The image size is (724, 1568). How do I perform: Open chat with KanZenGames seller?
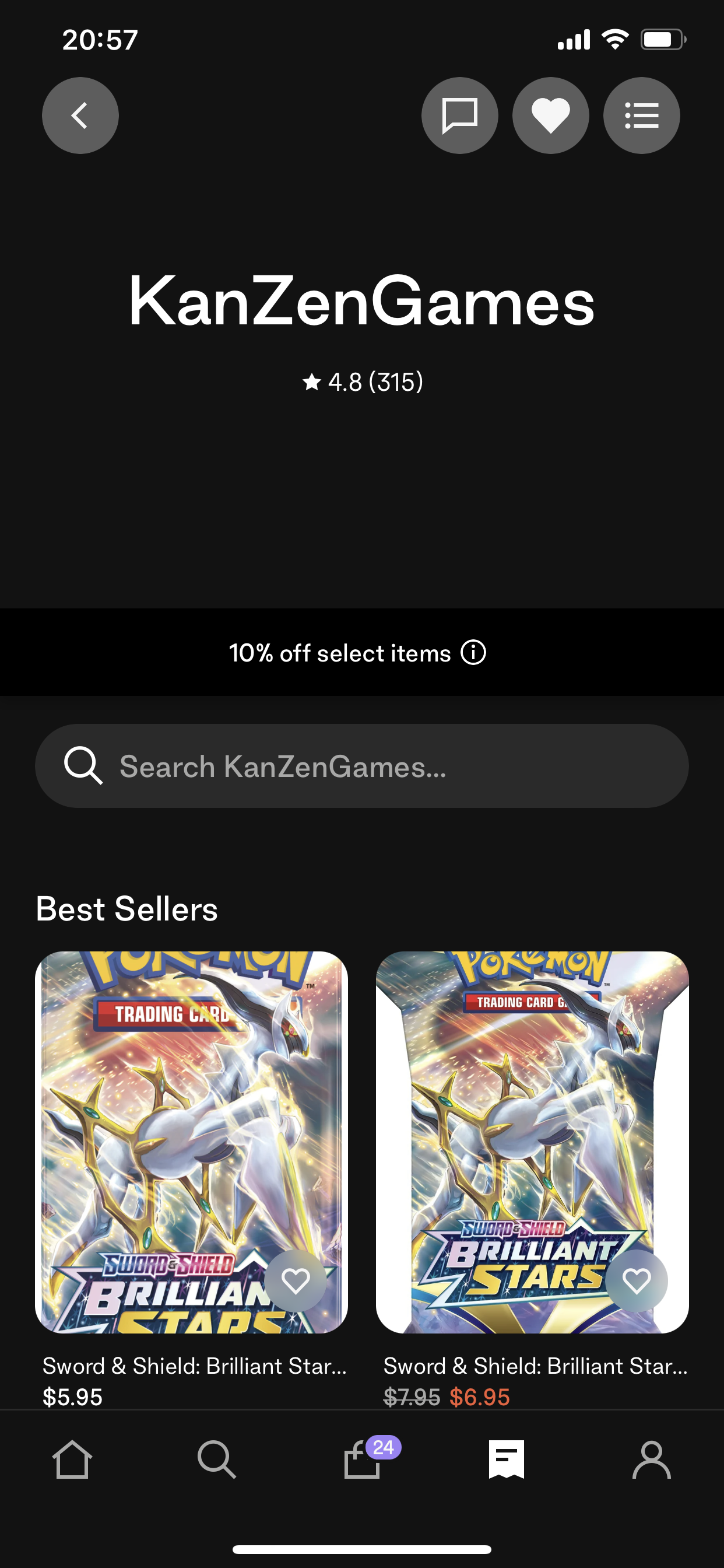[x=459, y=116]
